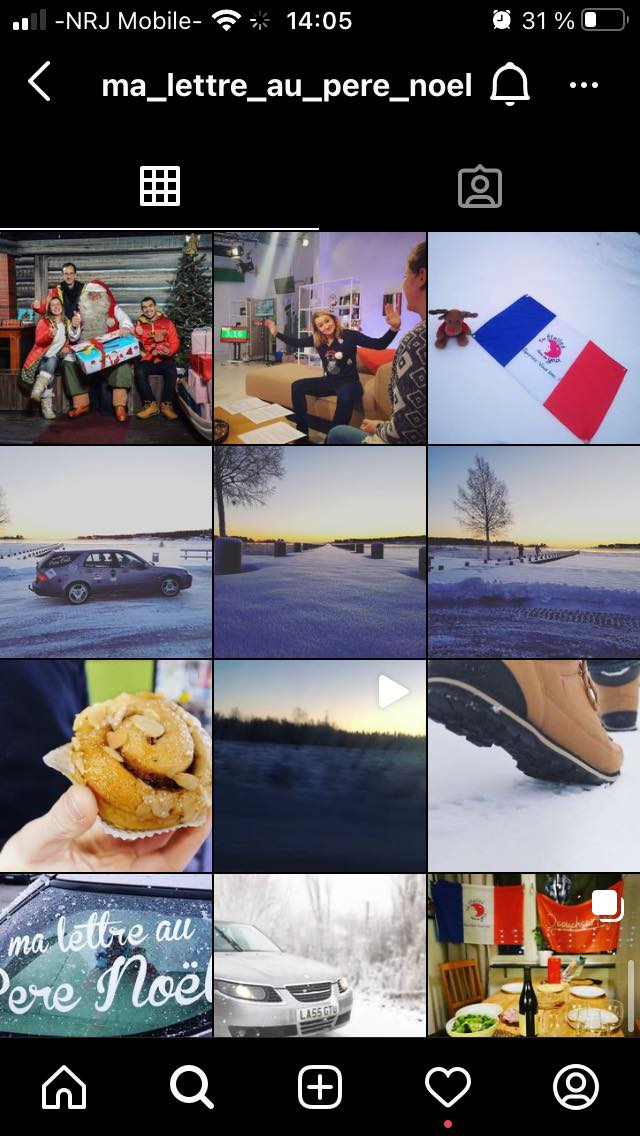Switch to the tagged photos tab
The width and height of the screenshot is (640, 1136).
(479, 186)
